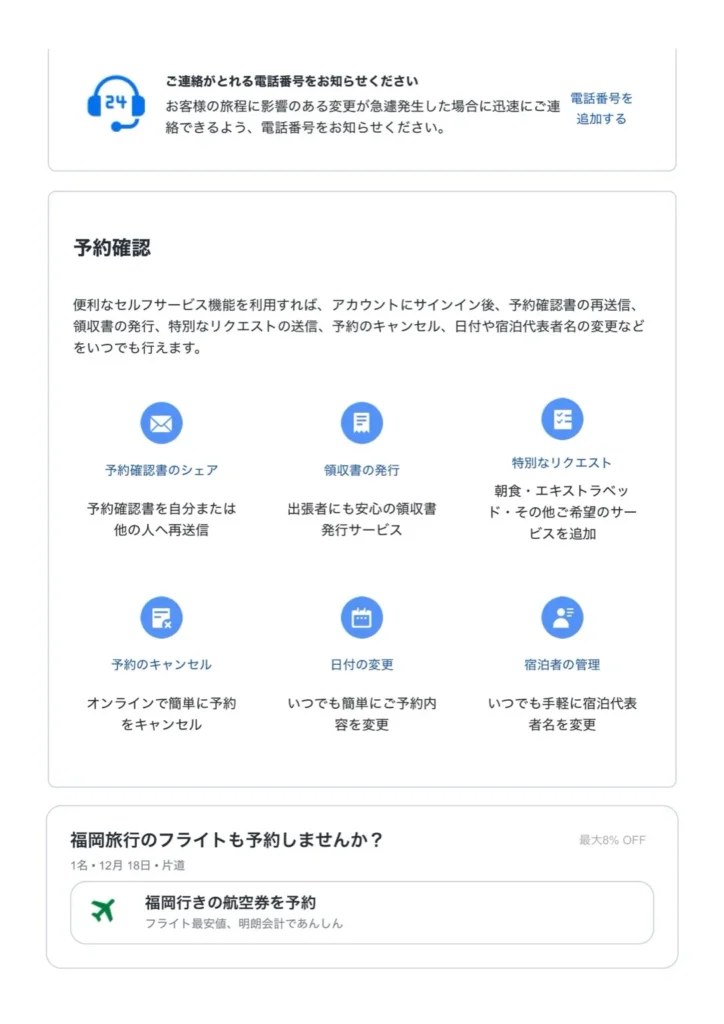The image size is (724, 1024).
Task: Open the 宿泊者の管理 link
Action: point(563,662)
